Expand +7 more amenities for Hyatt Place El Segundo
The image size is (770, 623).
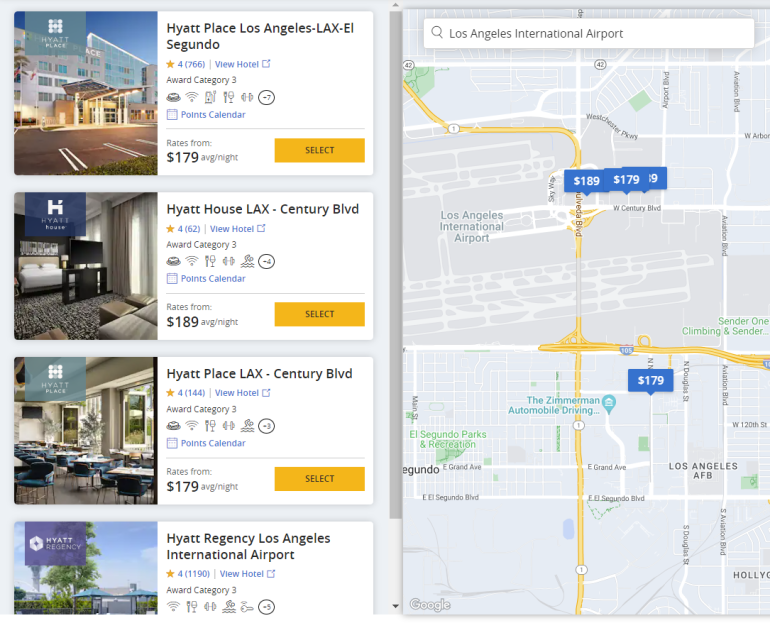pos(266,97)
